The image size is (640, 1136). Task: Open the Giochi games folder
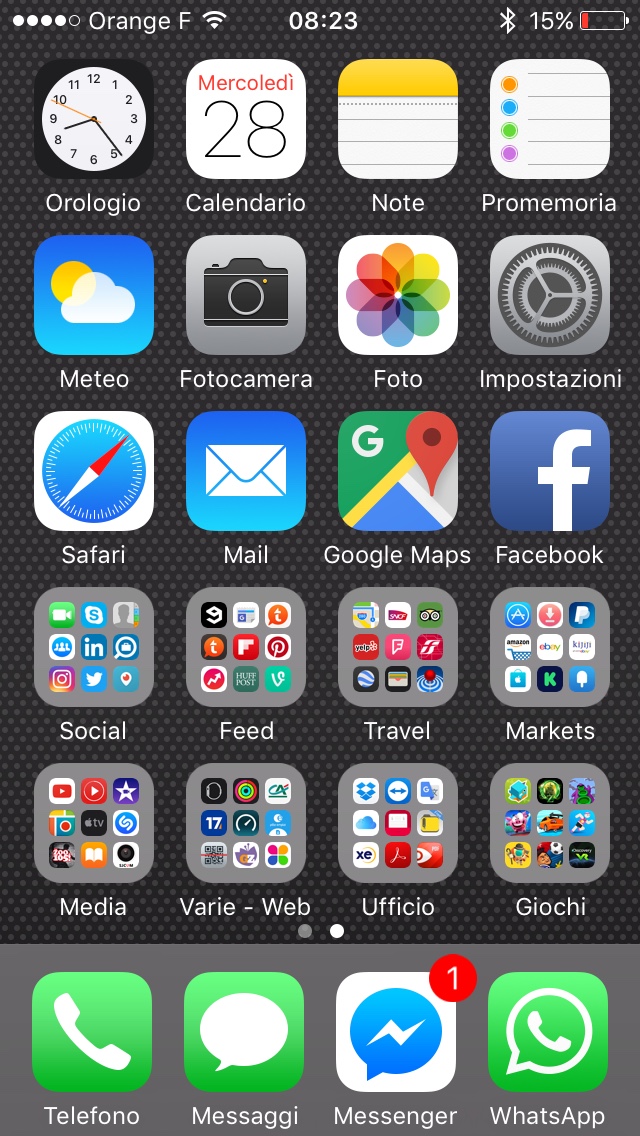coord(550,823)
